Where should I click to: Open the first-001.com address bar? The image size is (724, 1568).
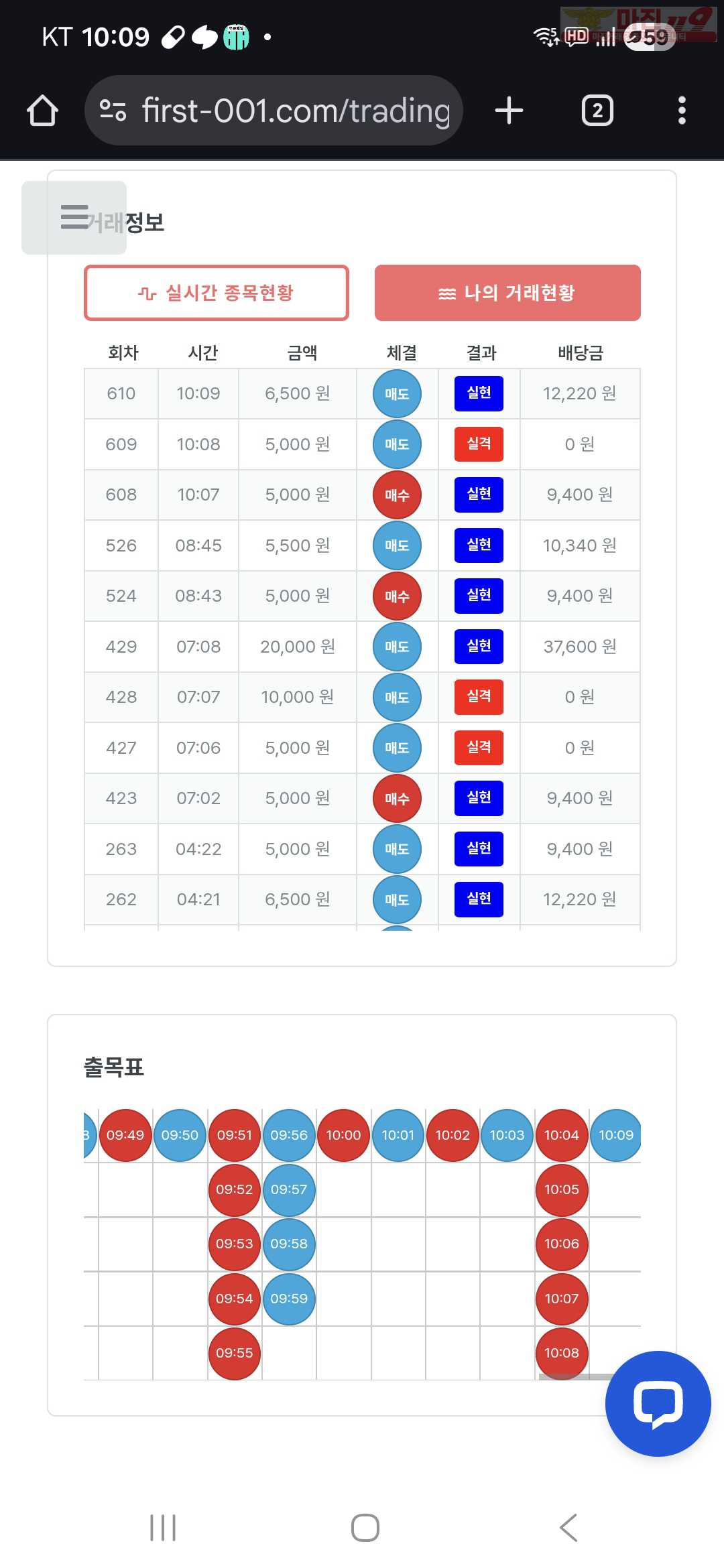tap(295, 111)
